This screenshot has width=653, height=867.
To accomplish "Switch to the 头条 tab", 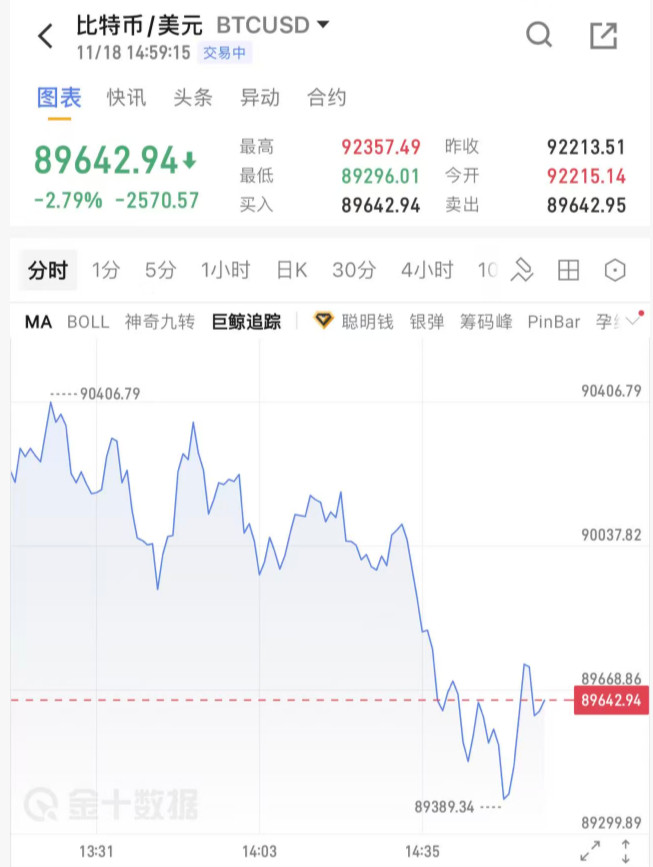I will (x=193, y=98).
